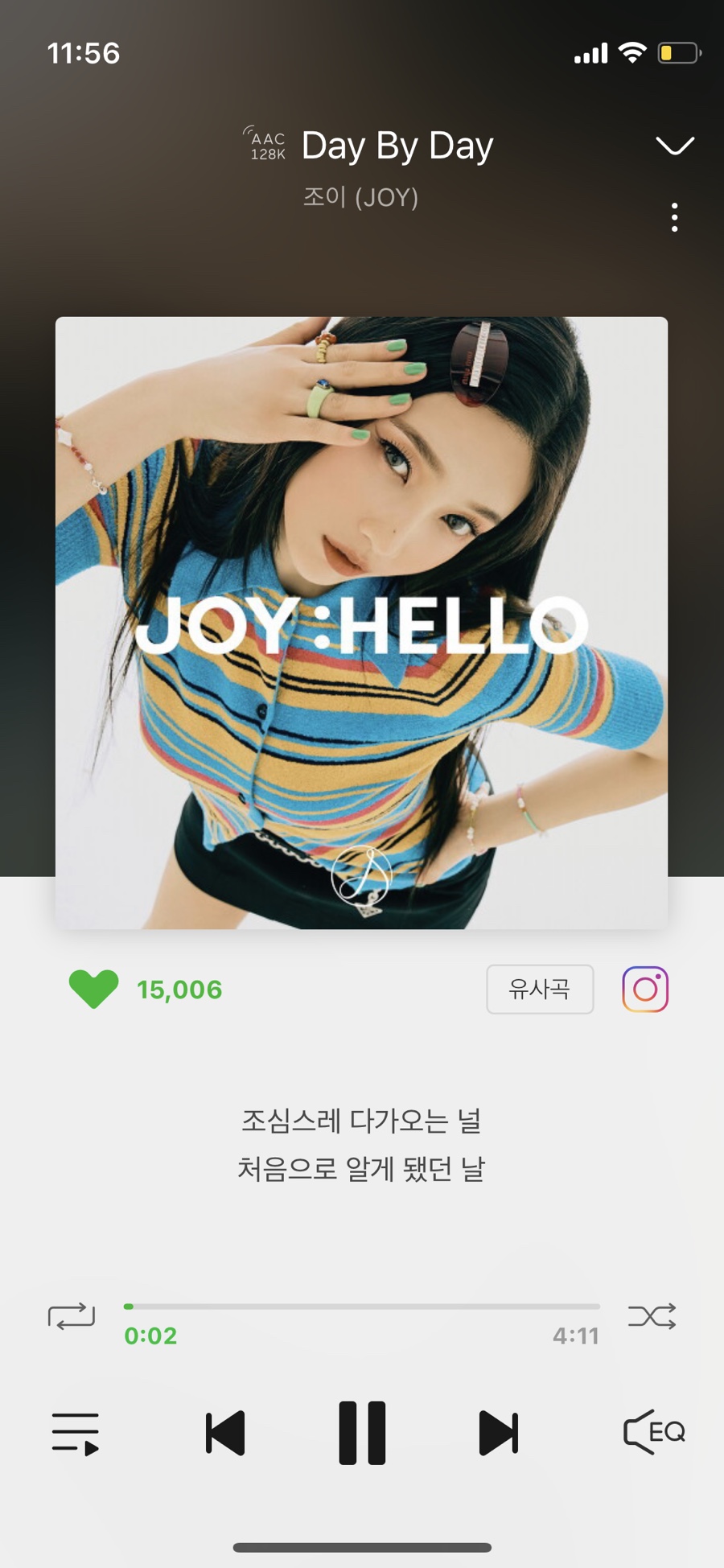Open the current playlist queue
The width and height of the screenshot is (724, 1568).
(75, 1433)
